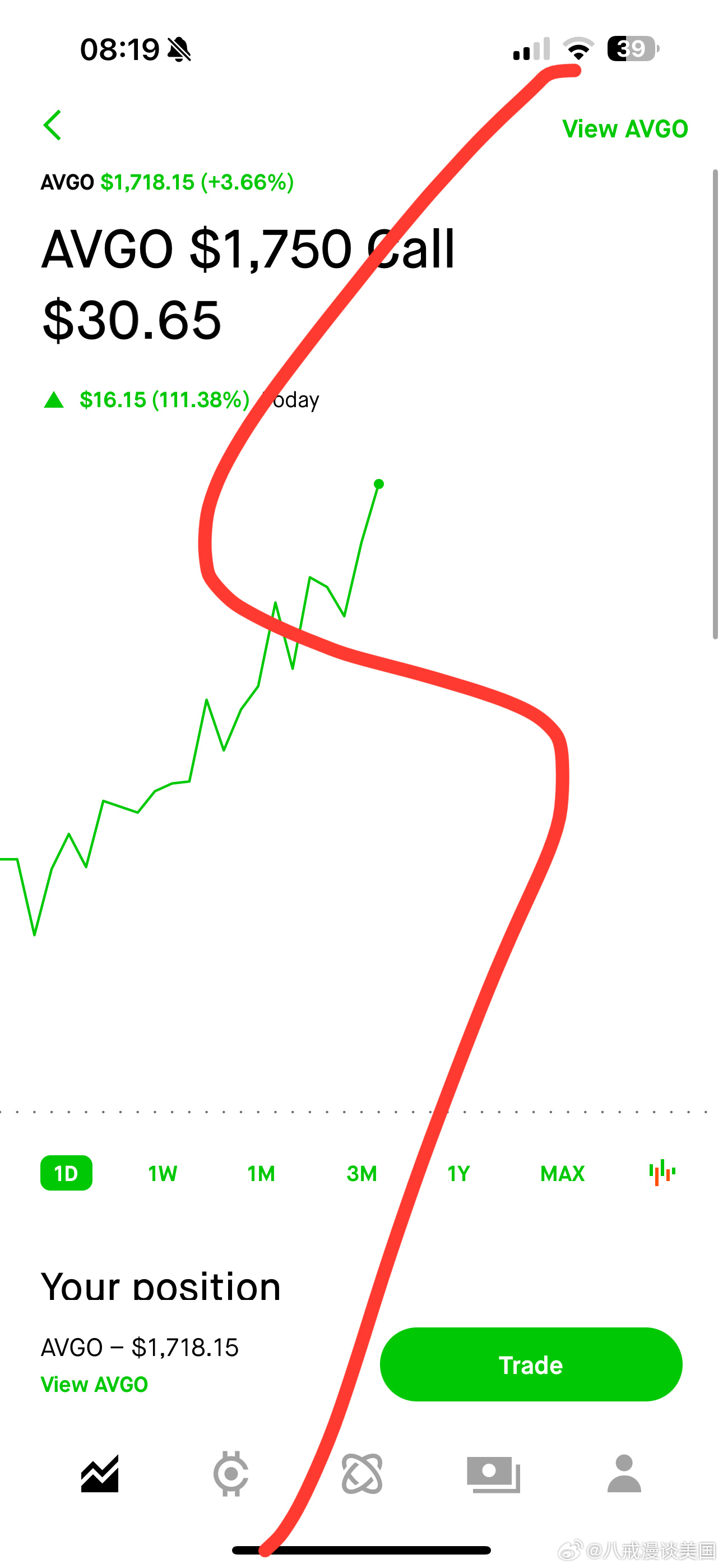Open the crypto tab in bottom bar
This screenshot has height=1568, width=723.
[x=231, y=1473]
